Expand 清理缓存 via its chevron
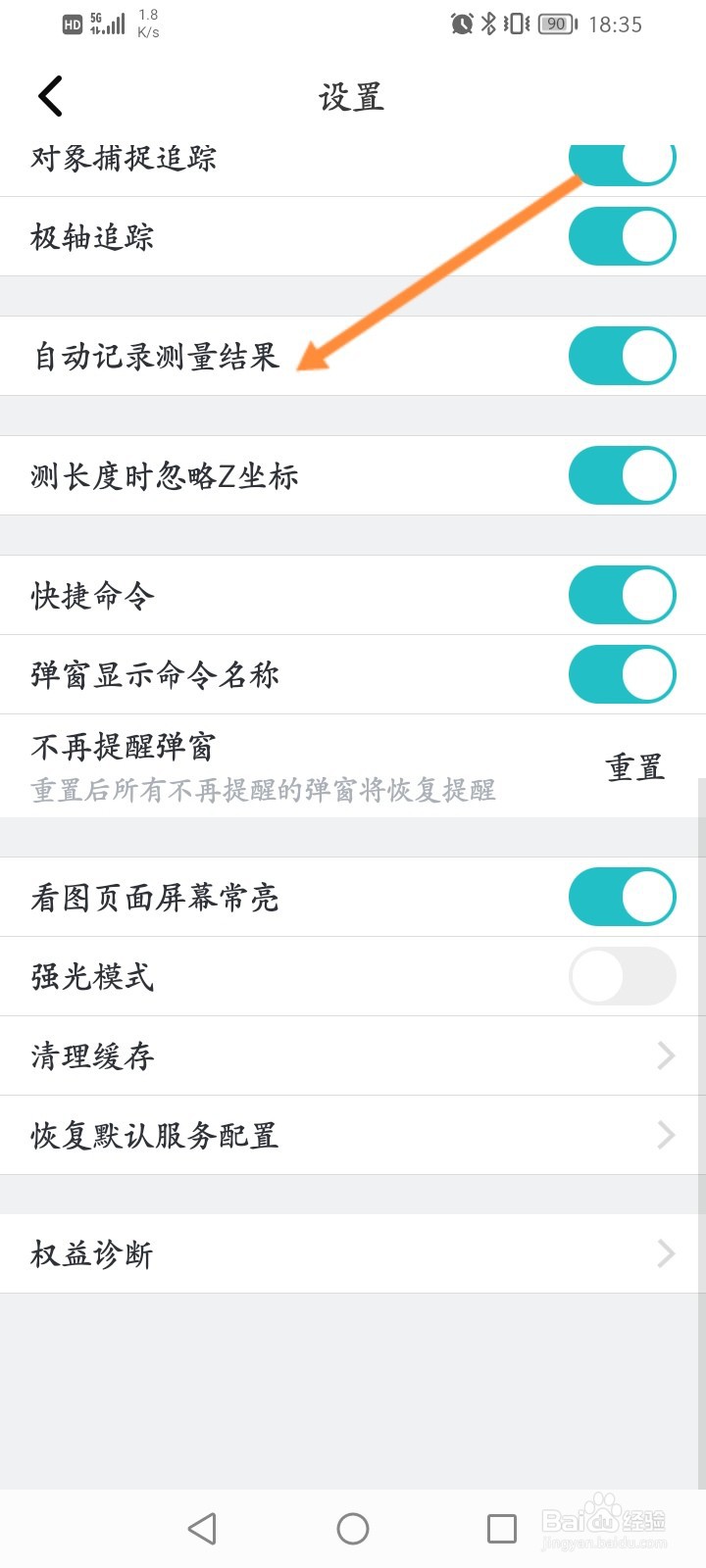Screen dimensions: 706x1568 coord(667,1056)
